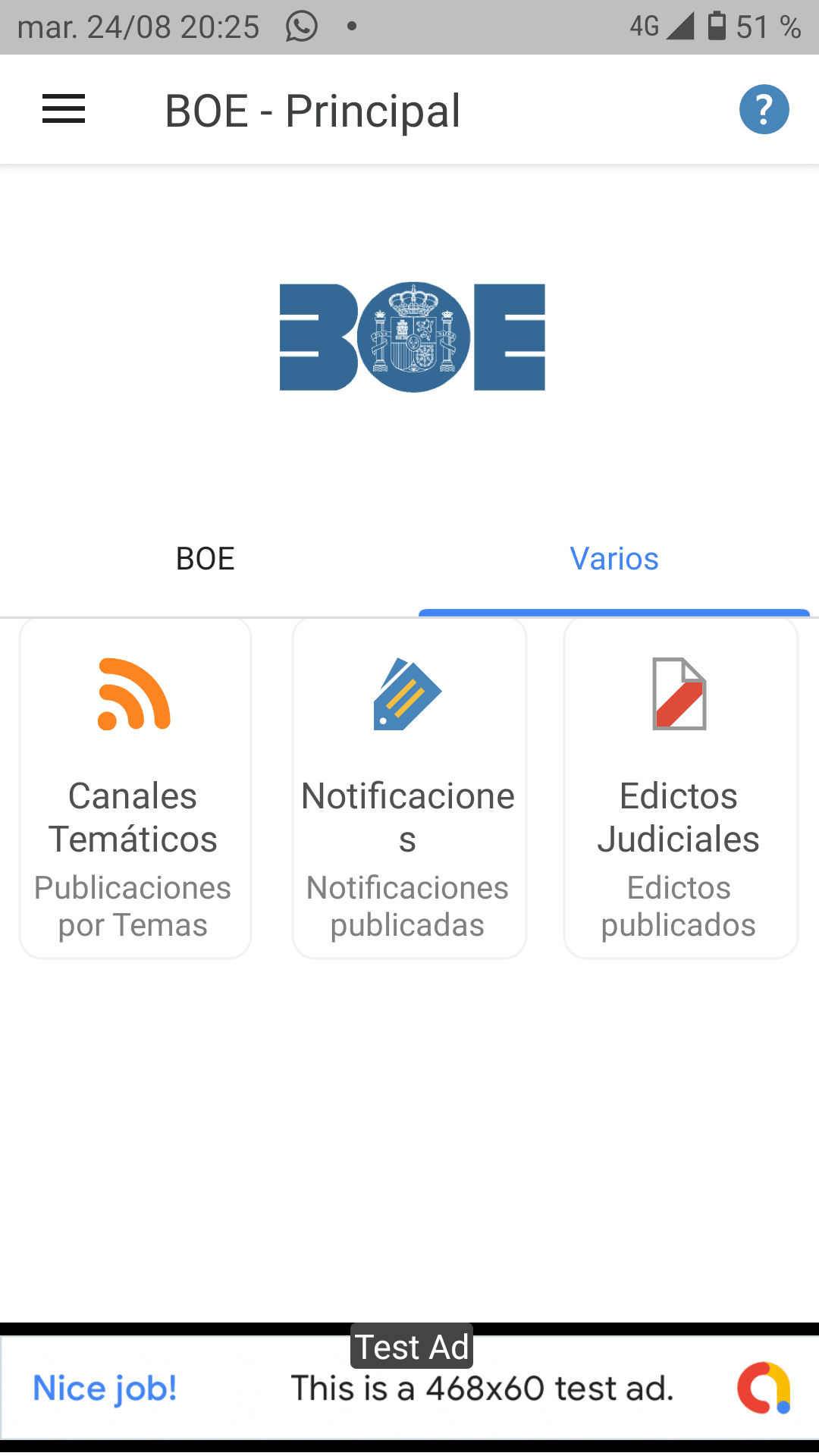Tap the test ad banner

click(x=409, y=1388)
